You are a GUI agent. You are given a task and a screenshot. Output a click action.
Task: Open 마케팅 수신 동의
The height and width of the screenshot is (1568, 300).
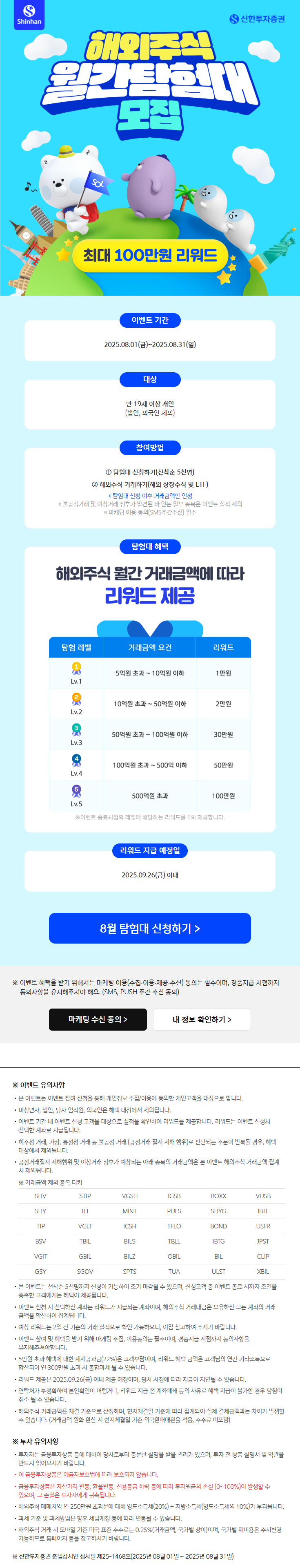coord(98,1020)
